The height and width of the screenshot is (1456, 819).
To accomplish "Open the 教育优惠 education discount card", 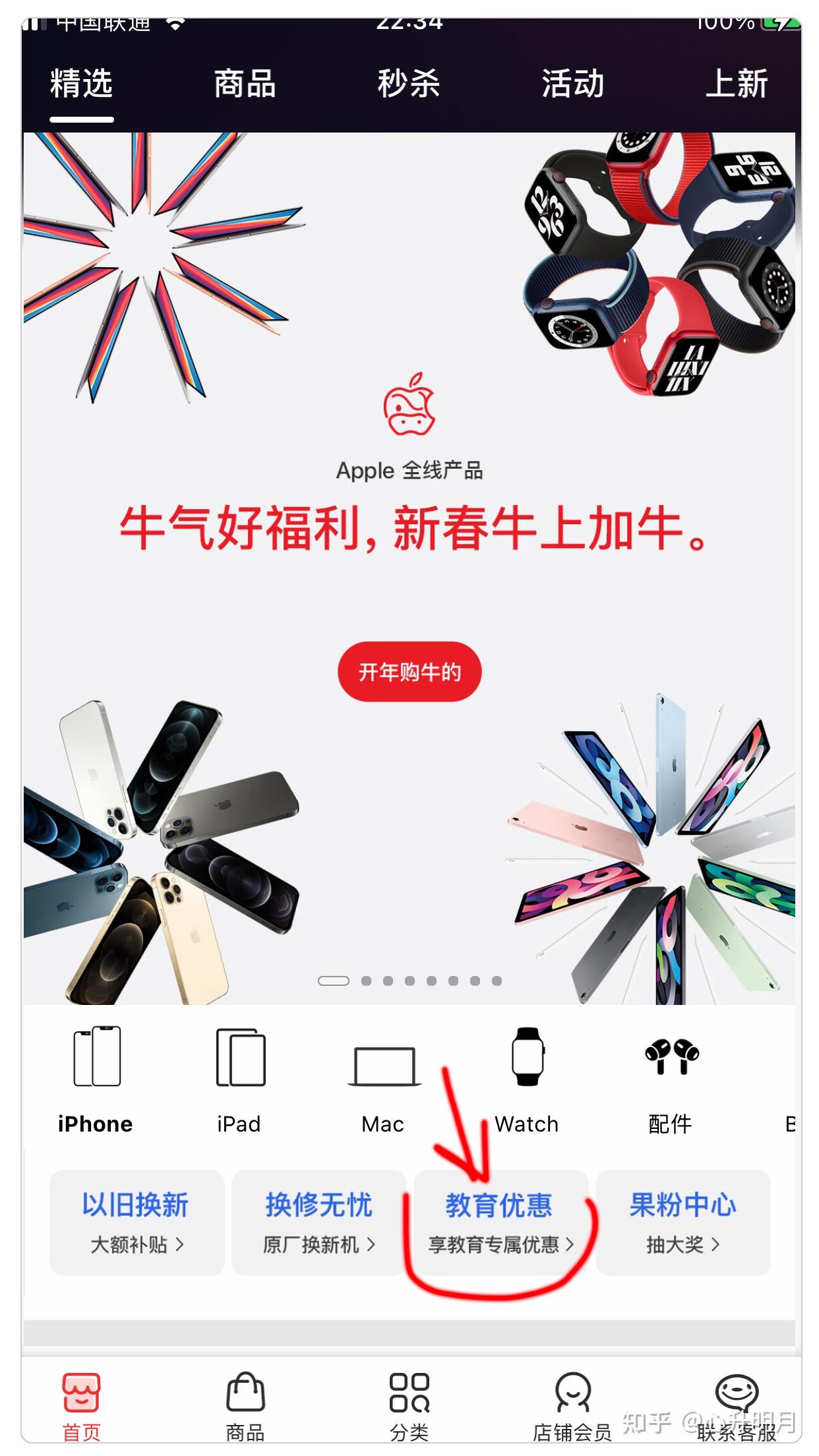I will click(x=500, y=1222).
